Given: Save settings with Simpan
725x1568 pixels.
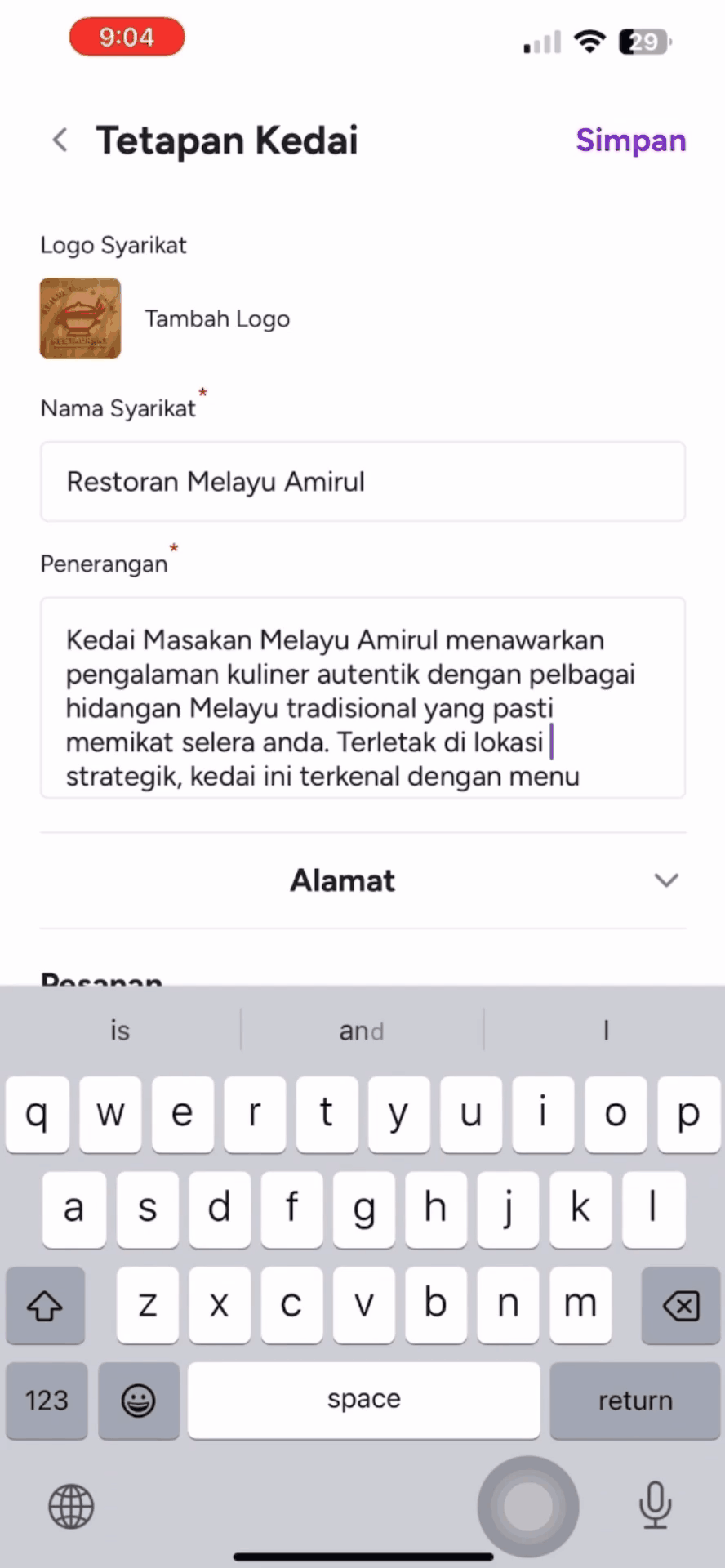Looking at the screenshot, I should point(630,140).
